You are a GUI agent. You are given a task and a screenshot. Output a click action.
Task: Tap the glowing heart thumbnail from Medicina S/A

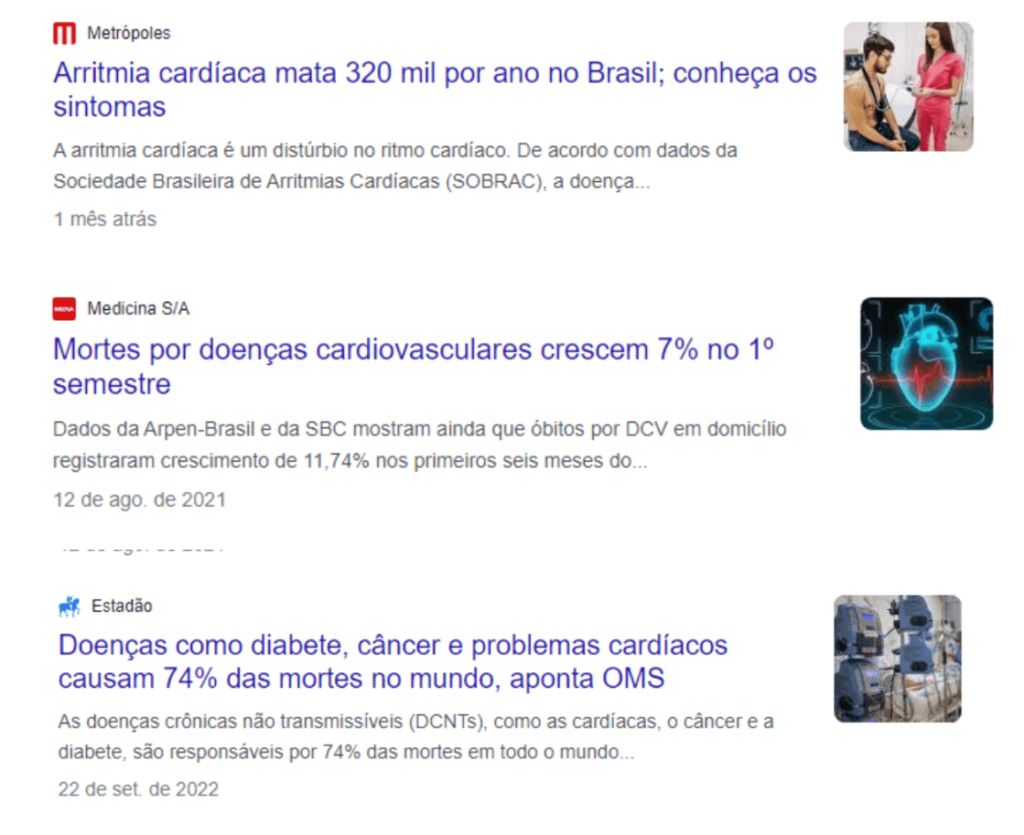pyautogui.click(x=926, y=363)
